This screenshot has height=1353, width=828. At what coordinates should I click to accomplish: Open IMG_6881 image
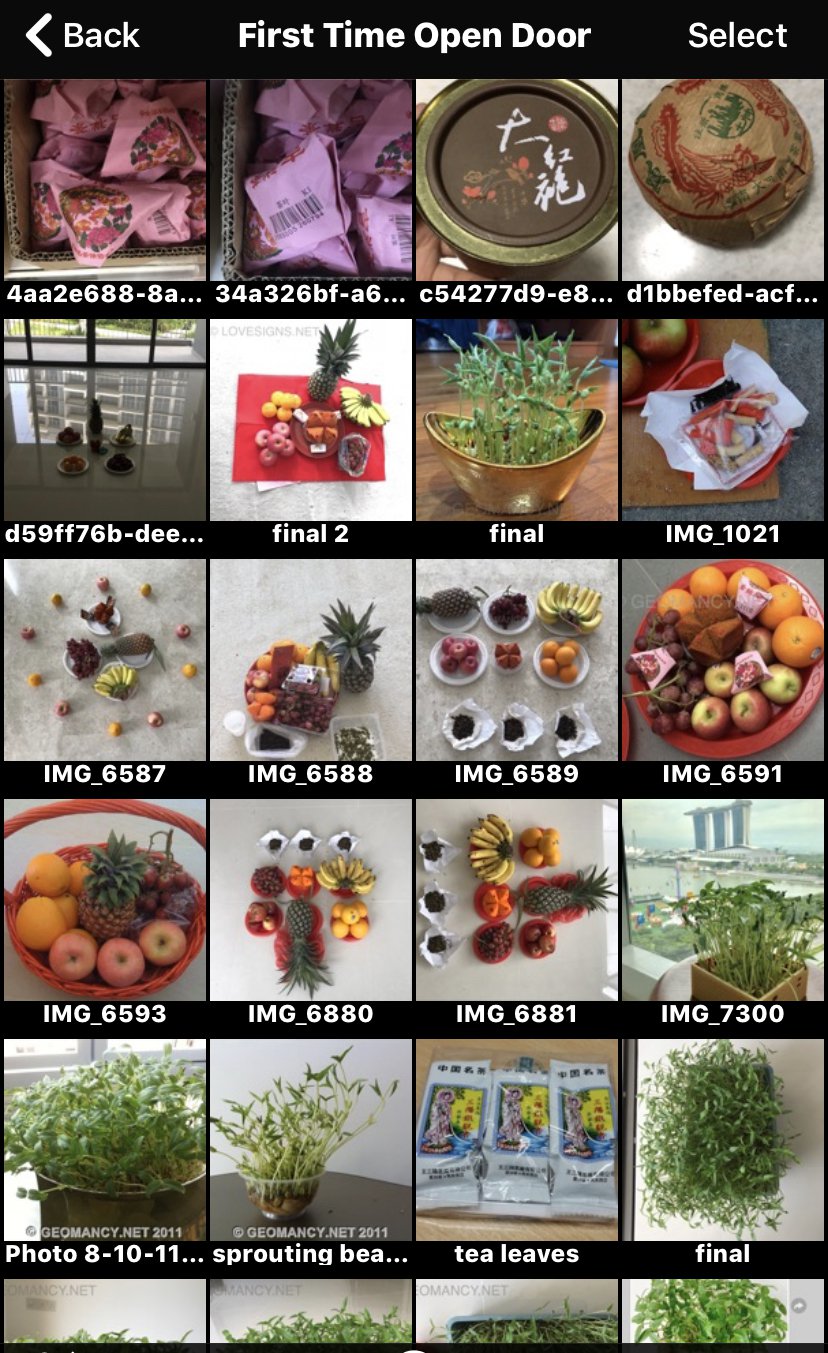(517, 900)
